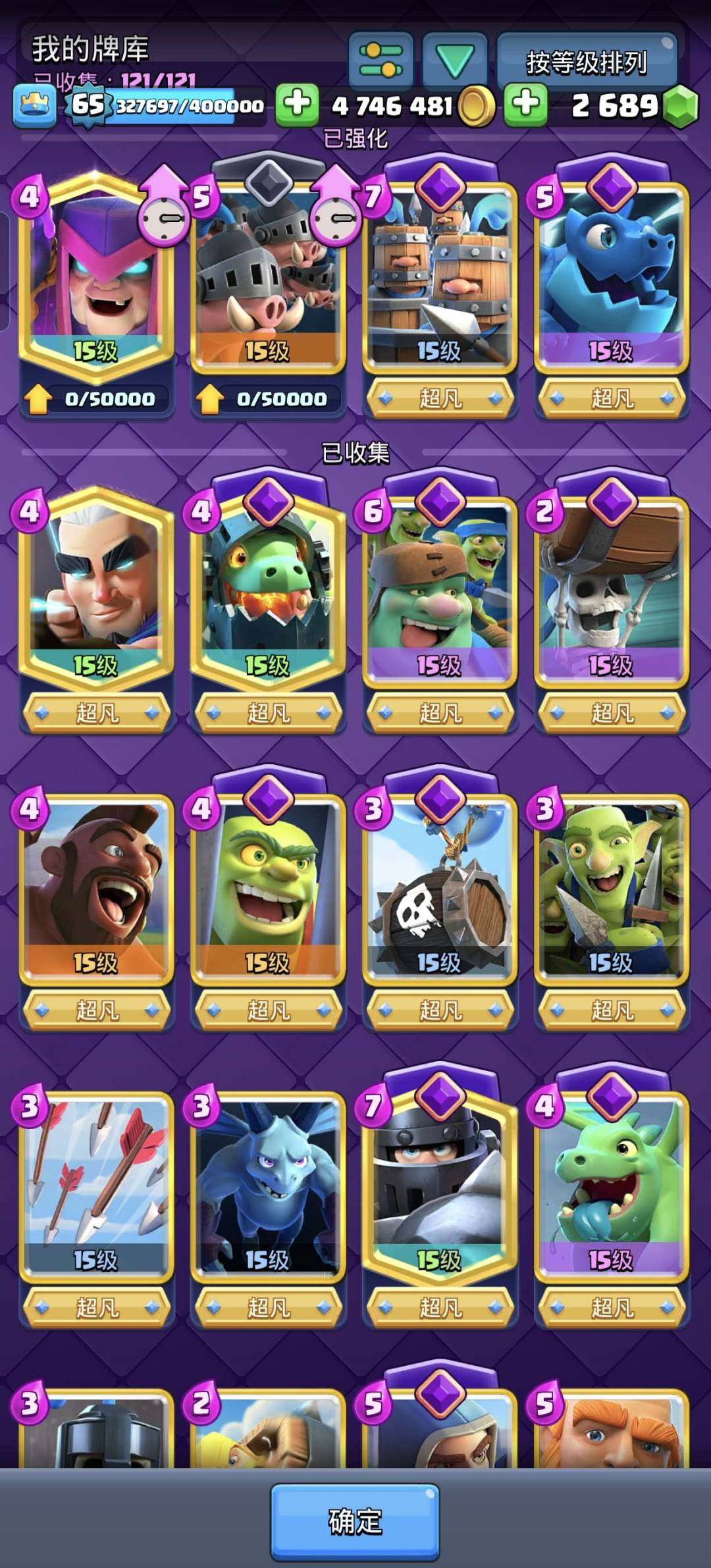
Task: Change sorting via 按等级排列 button
Action: point(587,62)
